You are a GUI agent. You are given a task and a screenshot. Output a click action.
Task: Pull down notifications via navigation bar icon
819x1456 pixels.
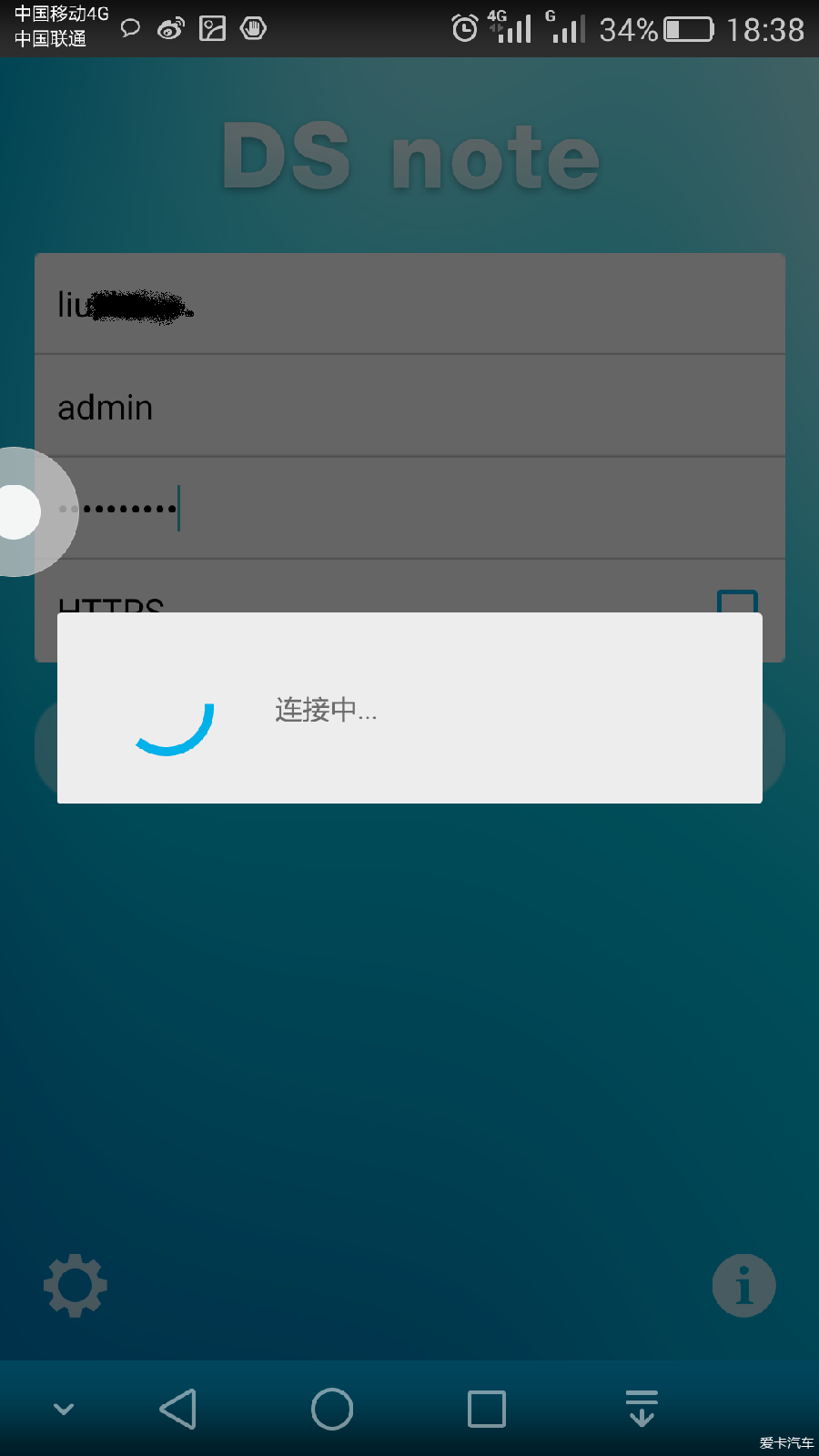tap(642, 1409)
